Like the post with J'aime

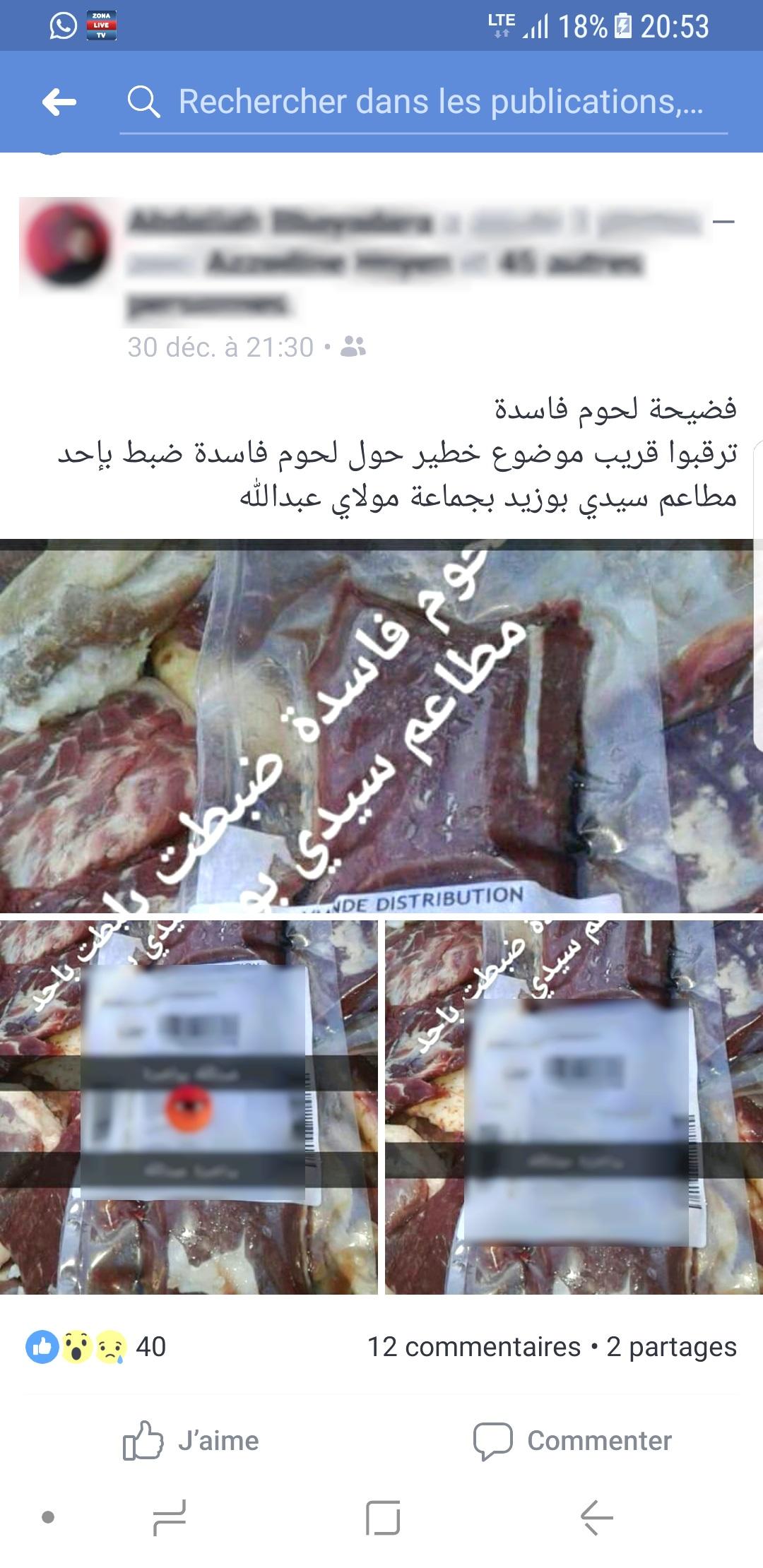tap(191, 1441)
